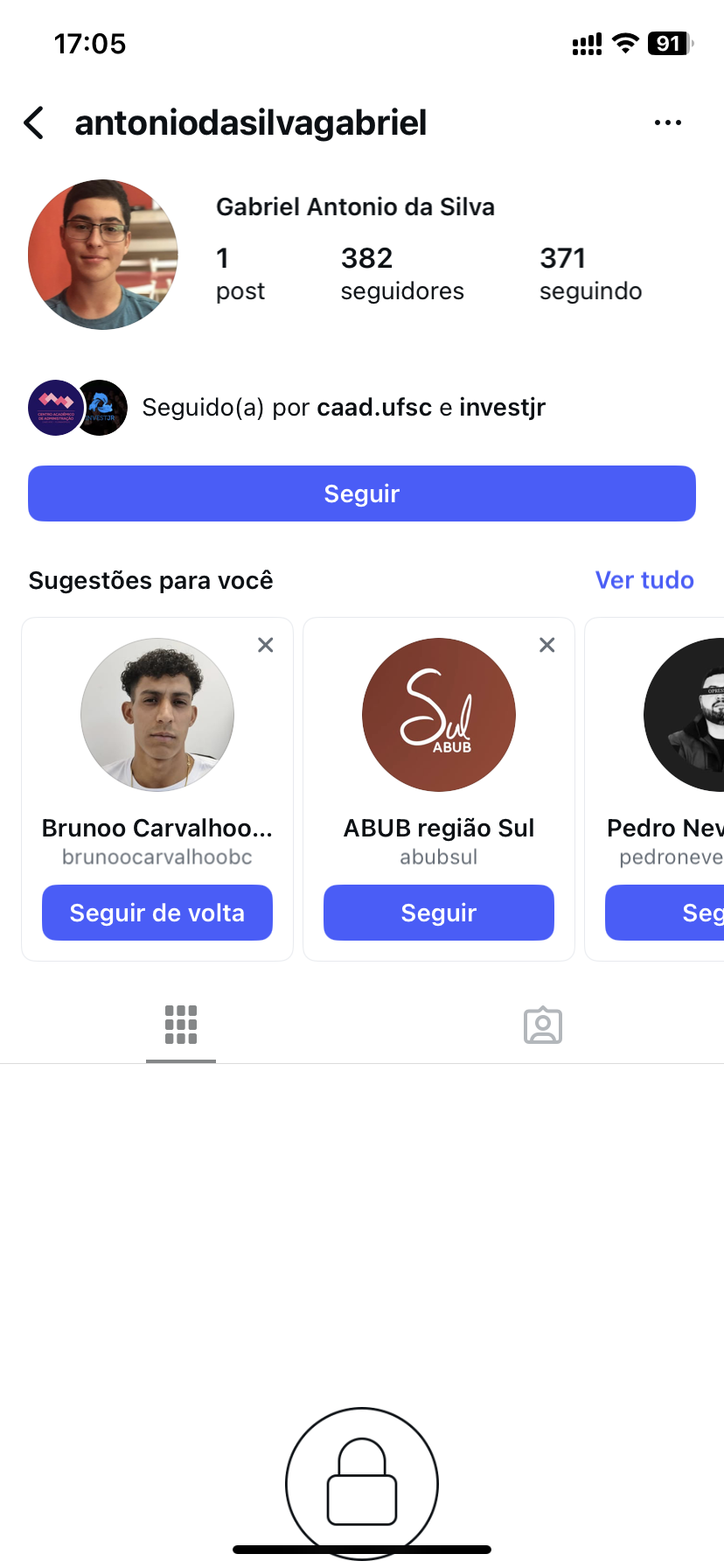
Task: Follow Gabriel Antonio da Silva
Action: tap(362, 493)
